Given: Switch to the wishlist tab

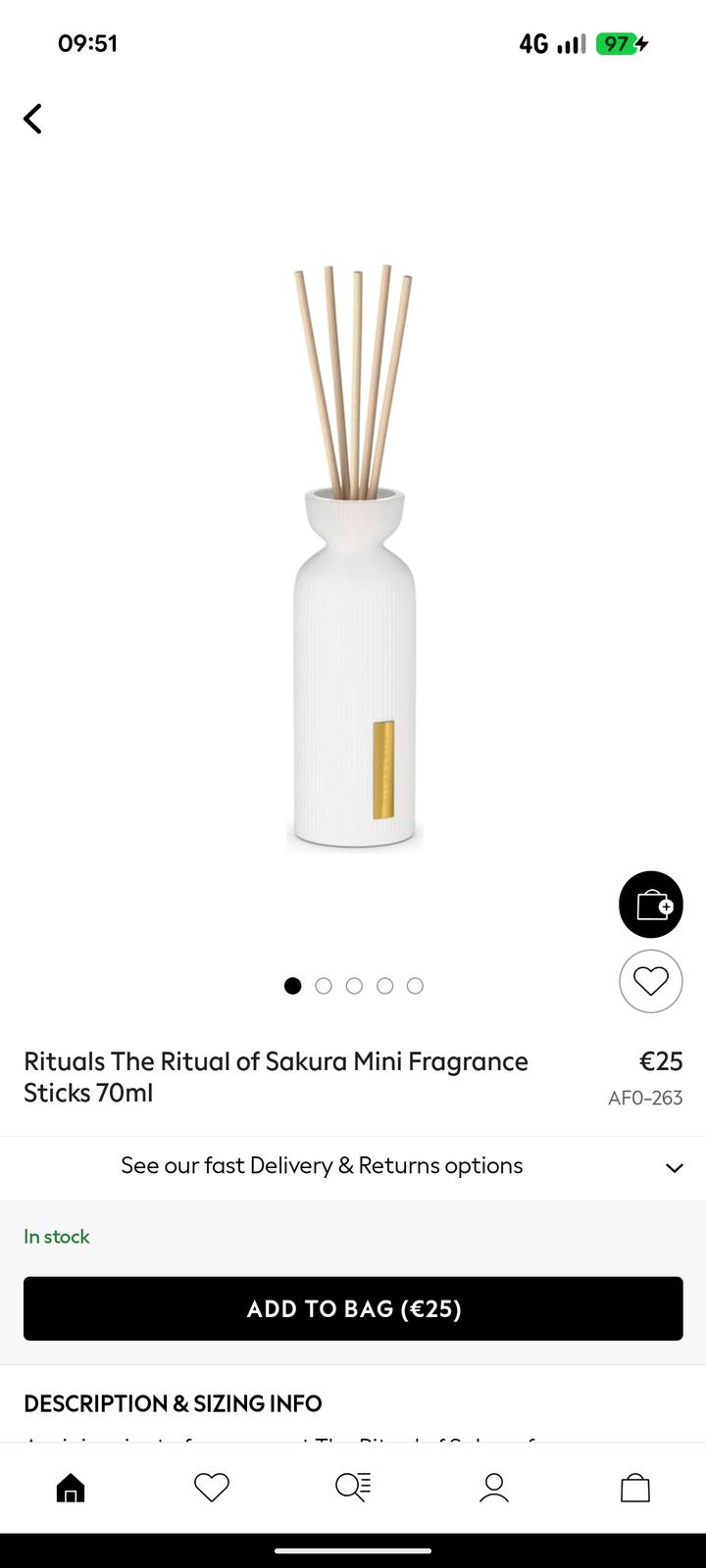Looking at the screenshot, I should click(x=212, y=1488).
